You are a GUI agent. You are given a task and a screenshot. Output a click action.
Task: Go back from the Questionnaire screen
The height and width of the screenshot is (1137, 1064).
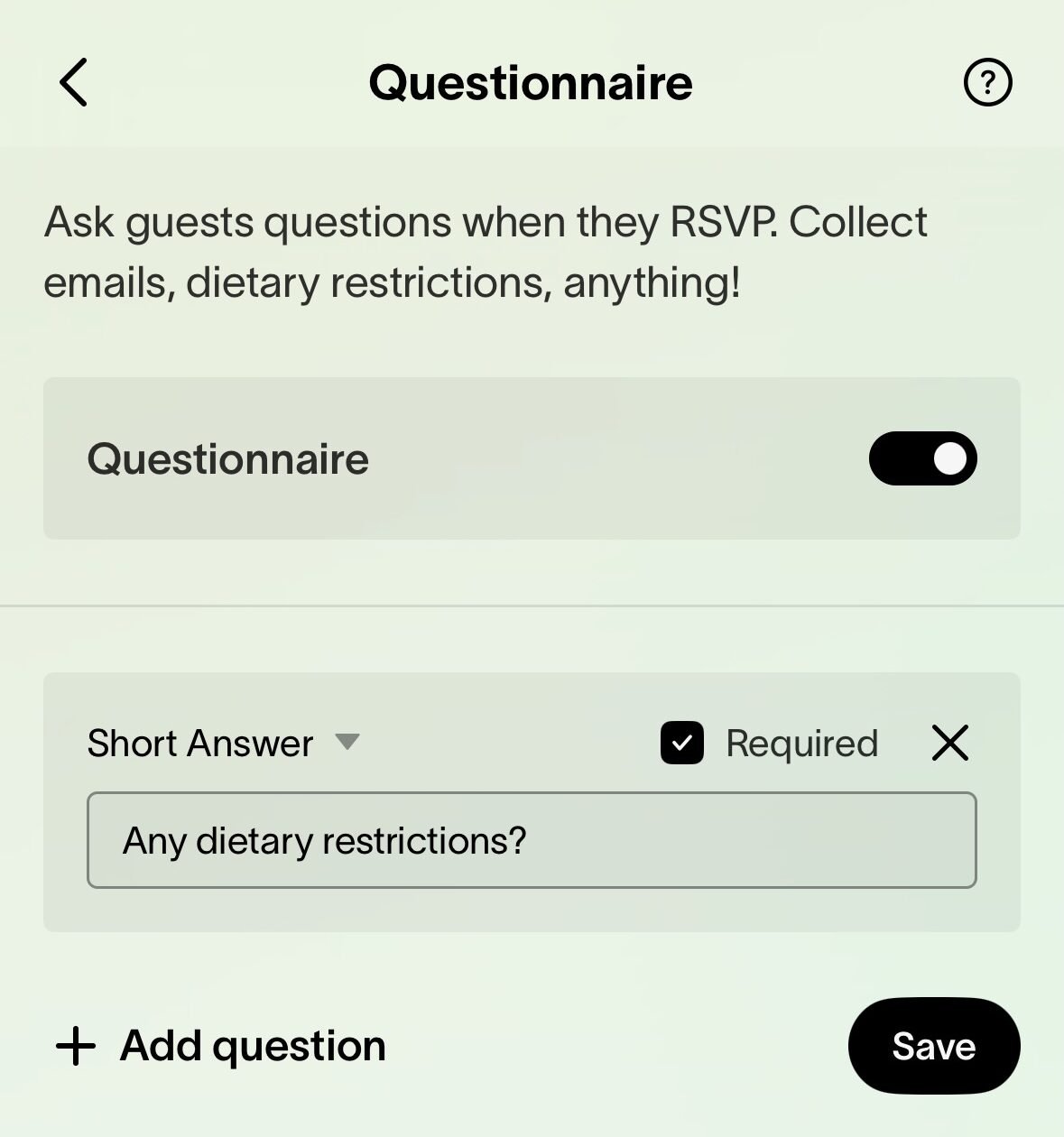[x=73, y=82]
